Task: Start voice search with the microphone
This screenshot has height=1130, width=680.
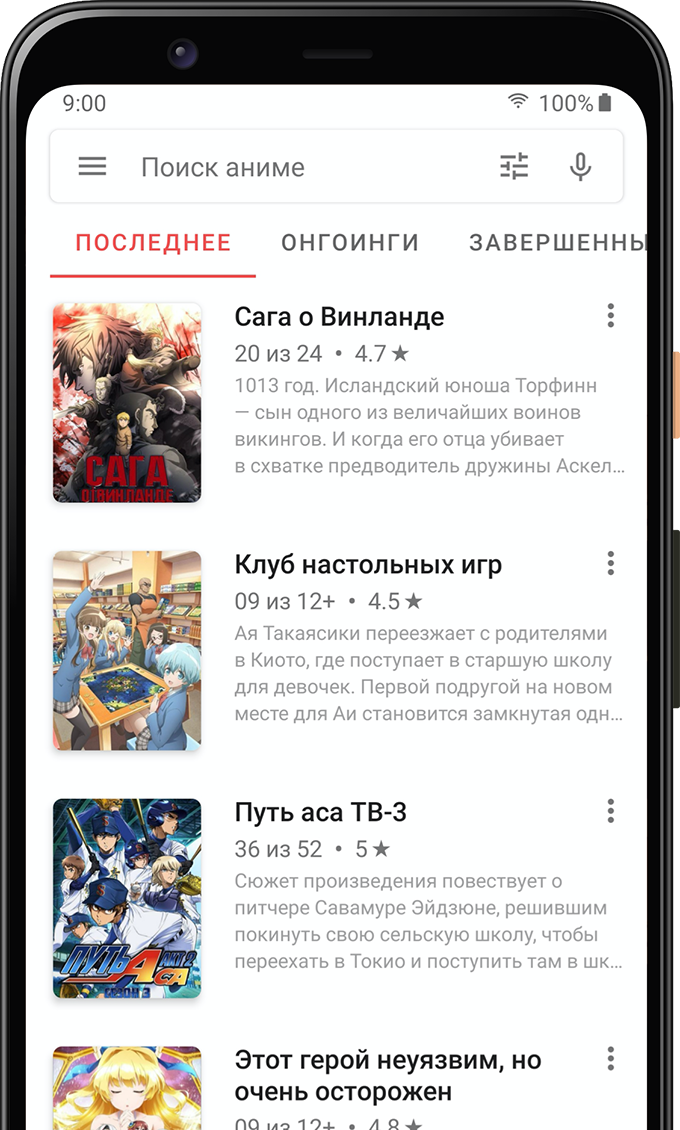Action: [x=580, y=166]
